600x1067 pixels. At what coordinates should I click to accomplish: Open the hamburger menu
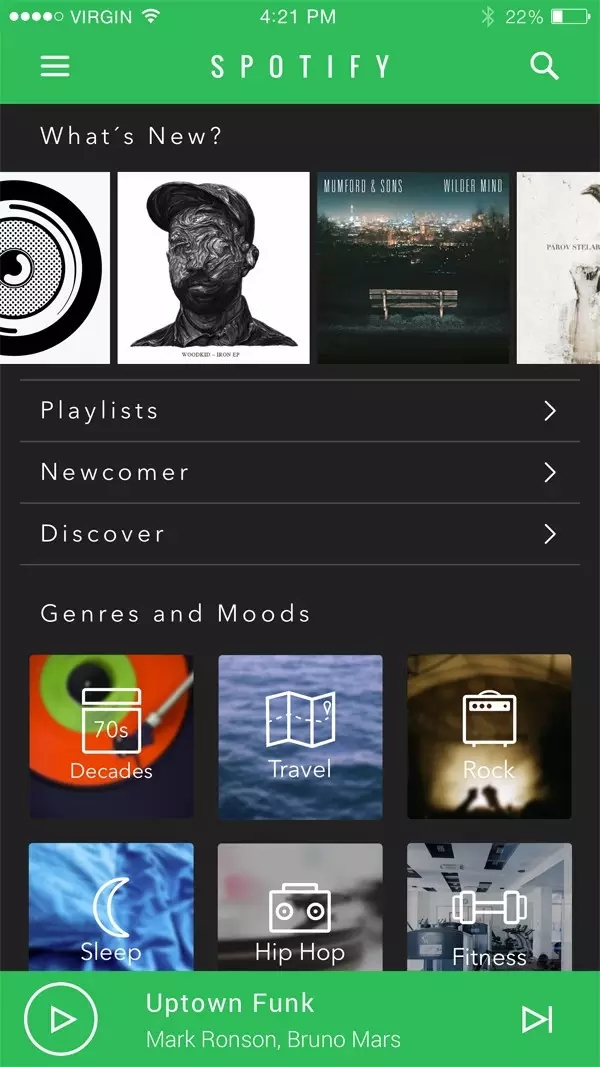(x=55, y=66)
